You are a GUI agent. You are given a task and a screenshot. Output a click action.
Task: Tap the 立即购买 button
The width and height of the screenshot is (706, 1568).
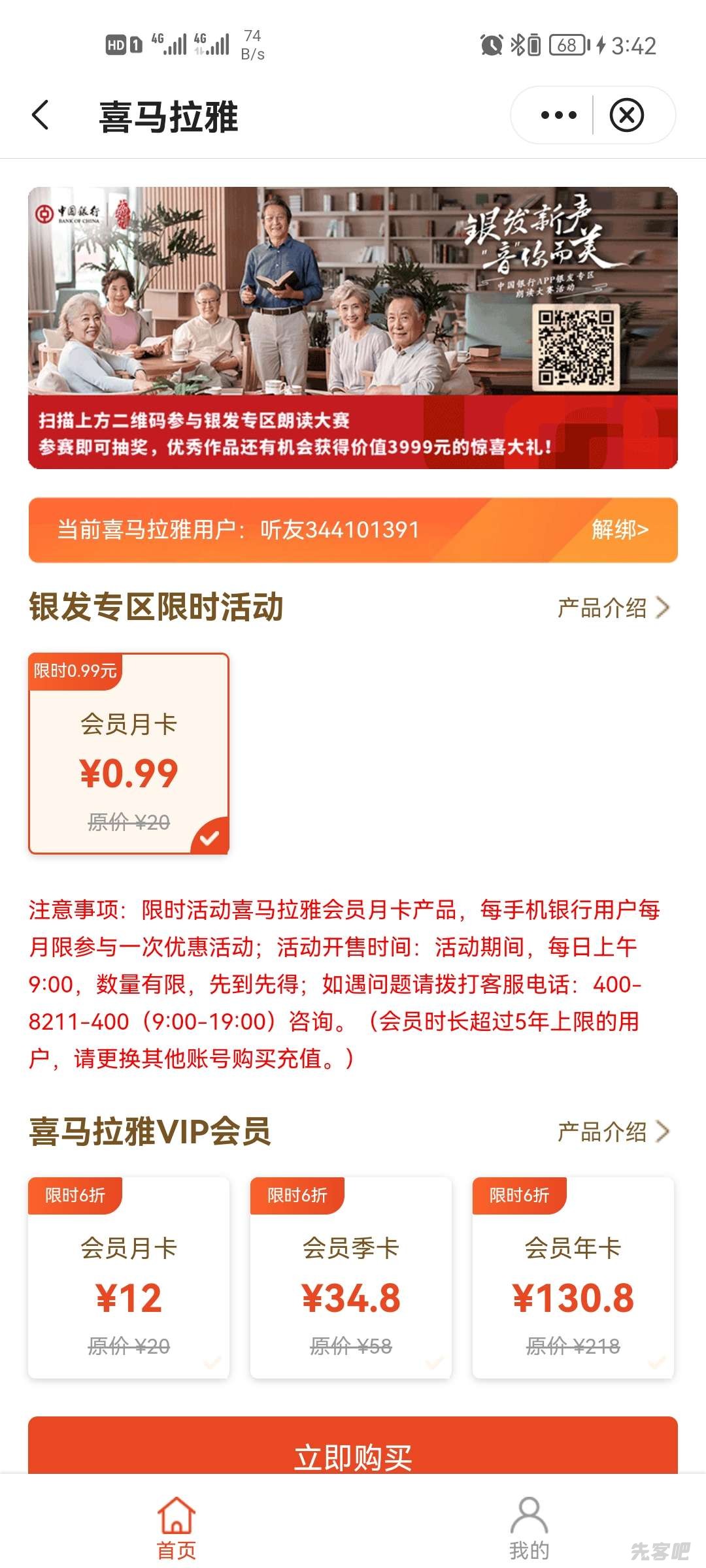point(353,1449)
